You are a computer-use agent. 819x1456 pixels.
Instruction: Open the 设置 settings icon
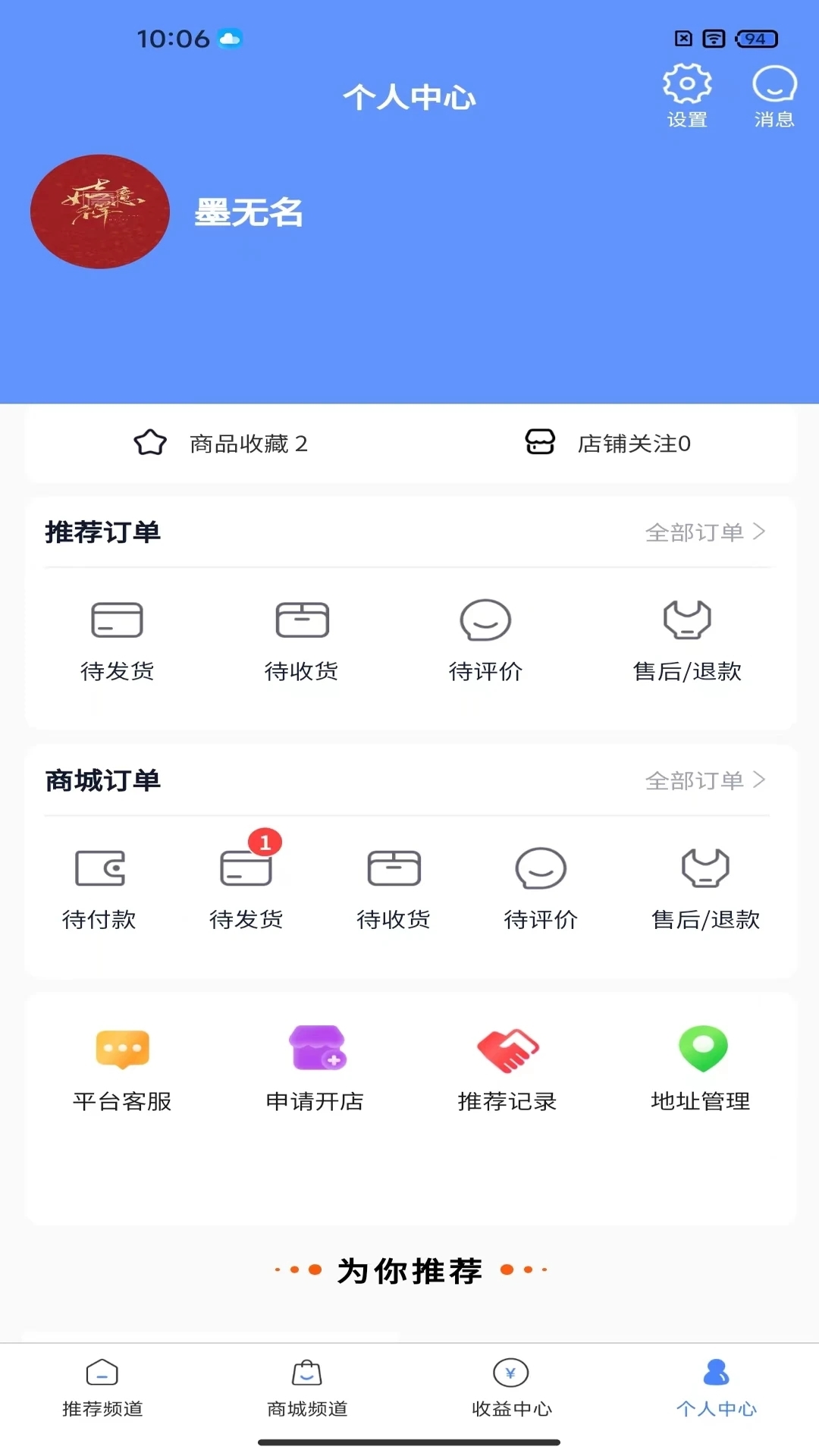686,93
